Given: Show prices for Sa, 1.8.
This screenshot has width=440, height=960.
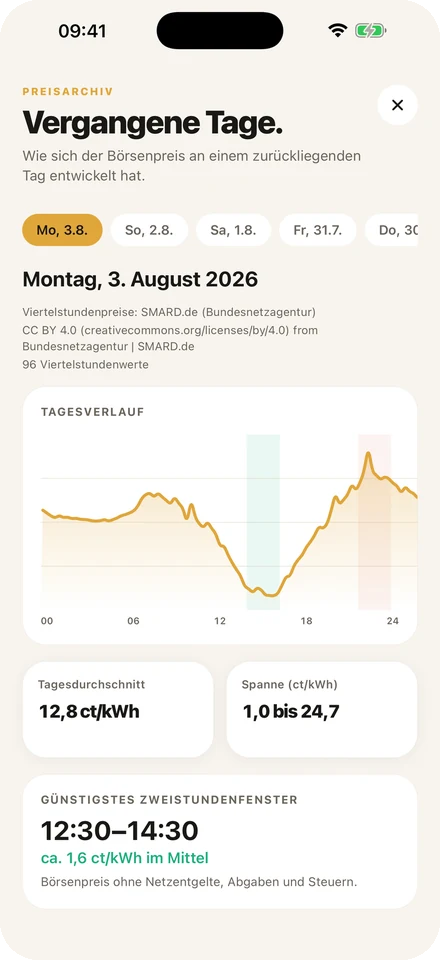Looking at the screenshot, I should (233, 230).
